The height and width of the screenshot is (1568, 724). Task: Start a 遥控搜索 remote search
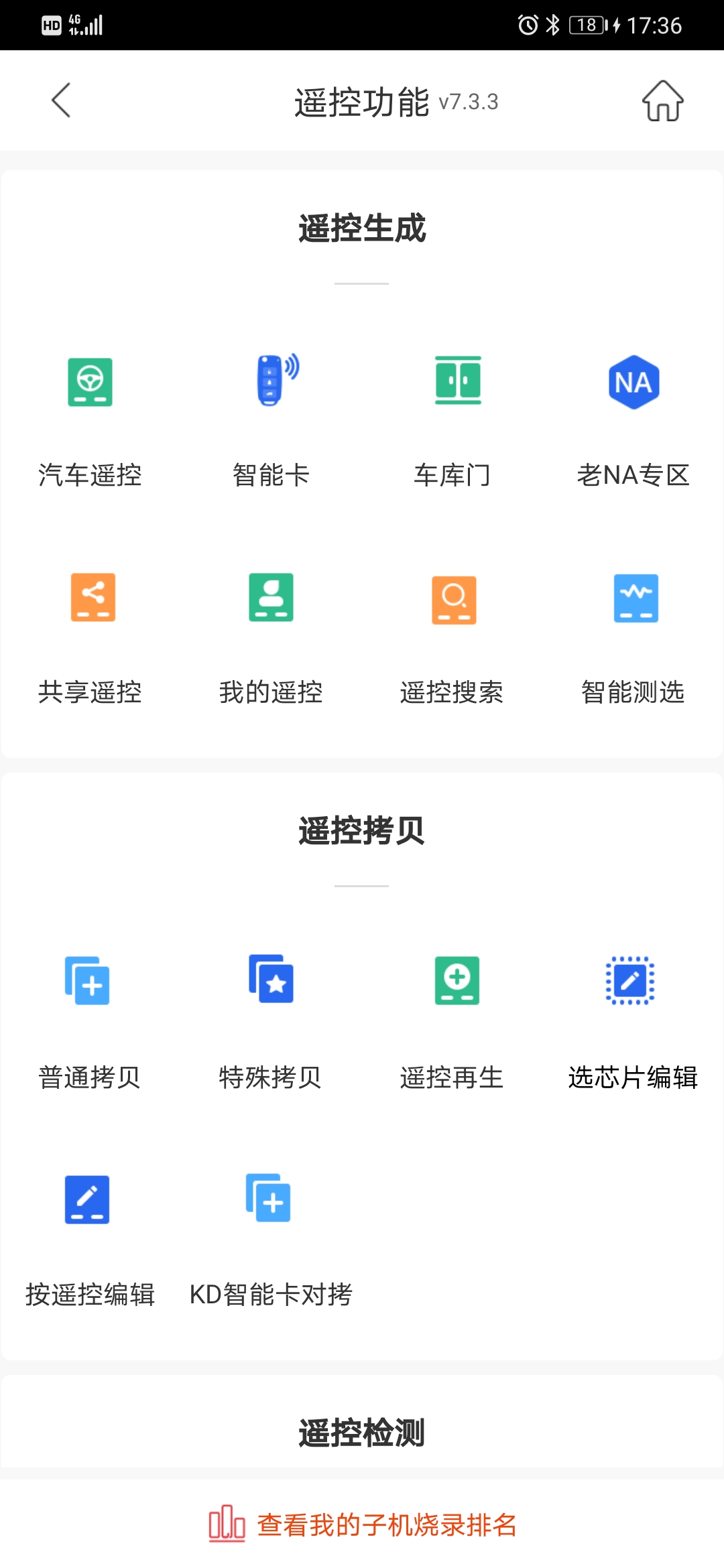pyautogui.click(x=452, y=637)
